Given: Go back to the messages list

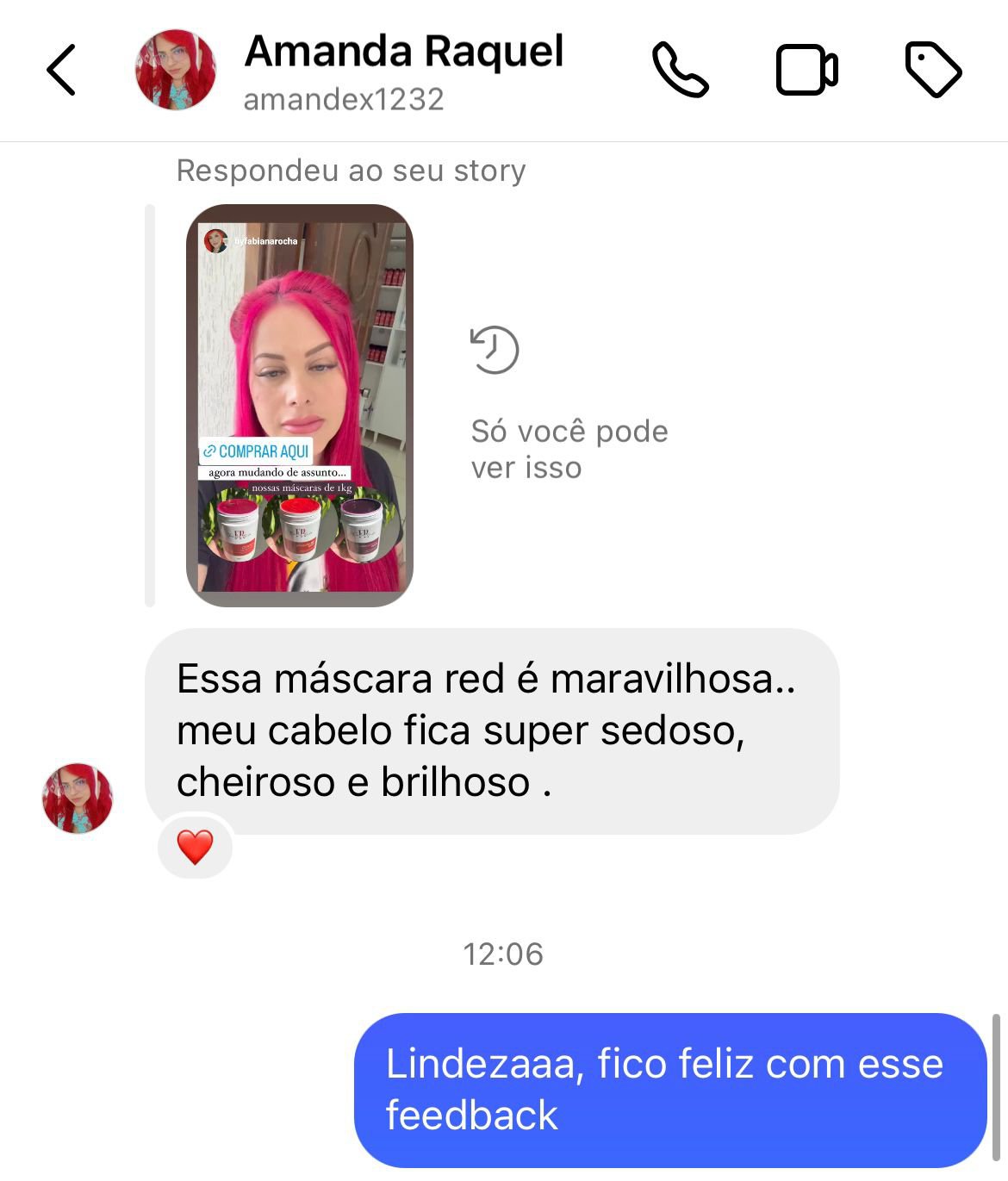Looking at the screenshot, I should point(61,70).
